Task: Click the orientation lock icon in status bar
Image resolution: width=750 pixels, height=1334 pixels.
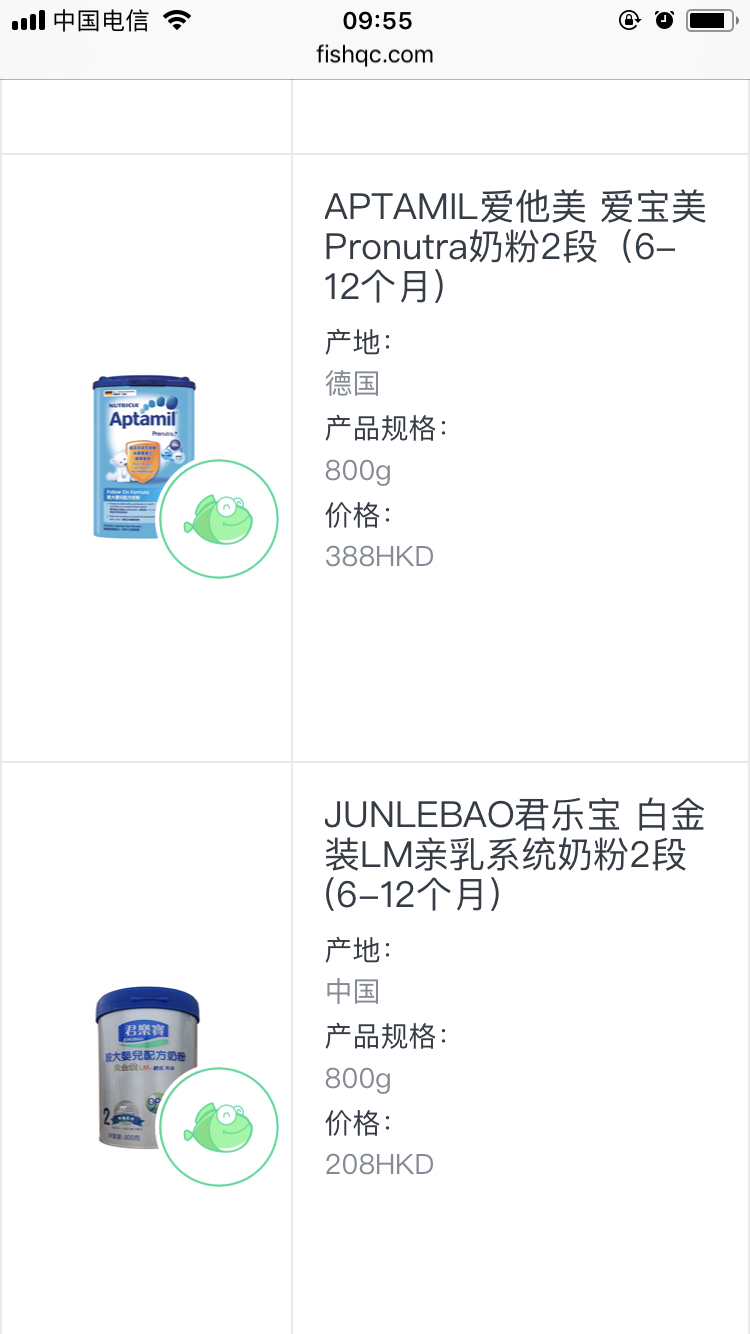Action: (630, 18)
